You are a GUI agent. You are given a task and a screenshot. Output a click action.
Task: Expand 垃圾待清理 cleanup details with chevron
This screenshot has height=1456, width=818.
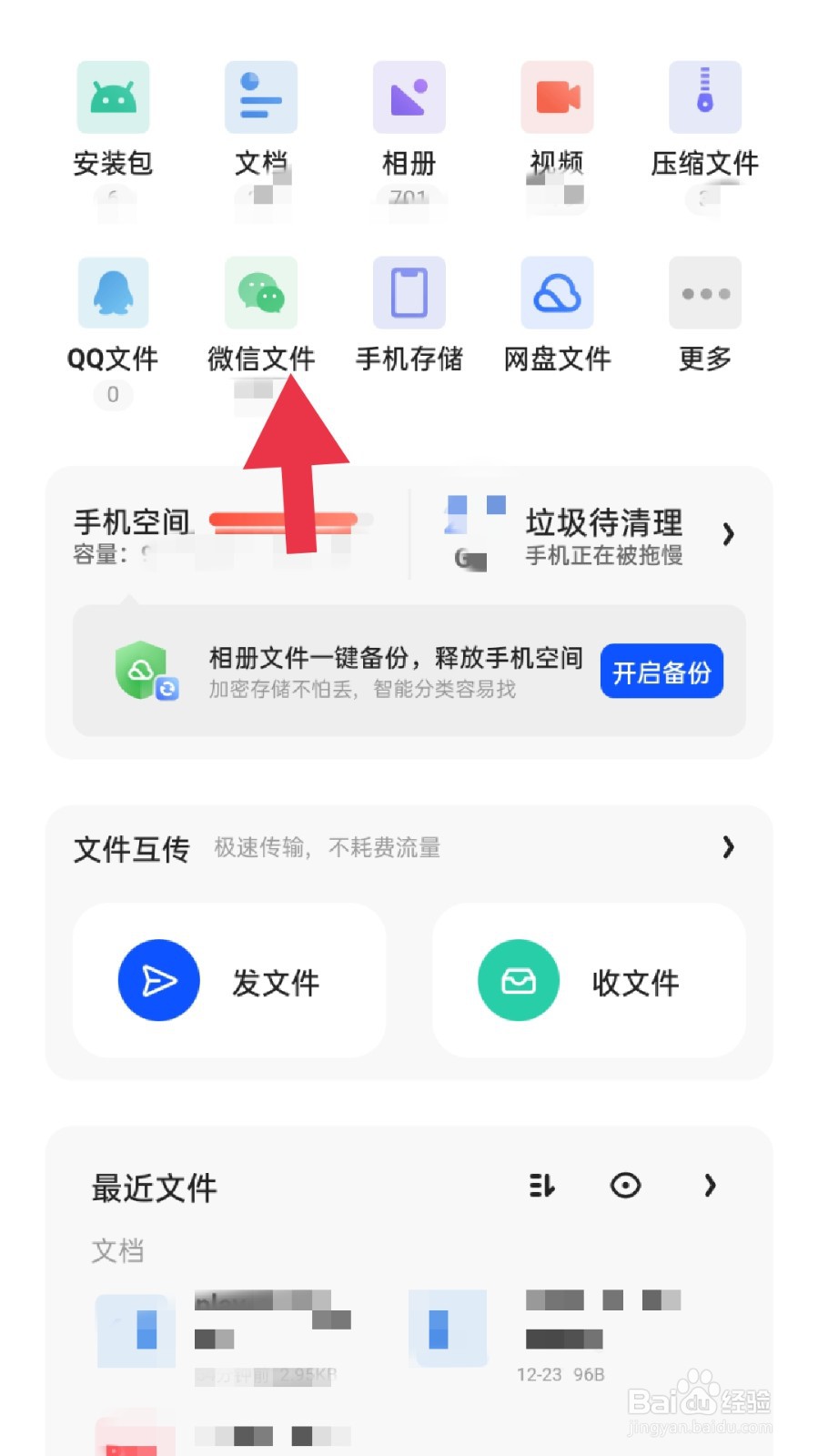point(728,535)
